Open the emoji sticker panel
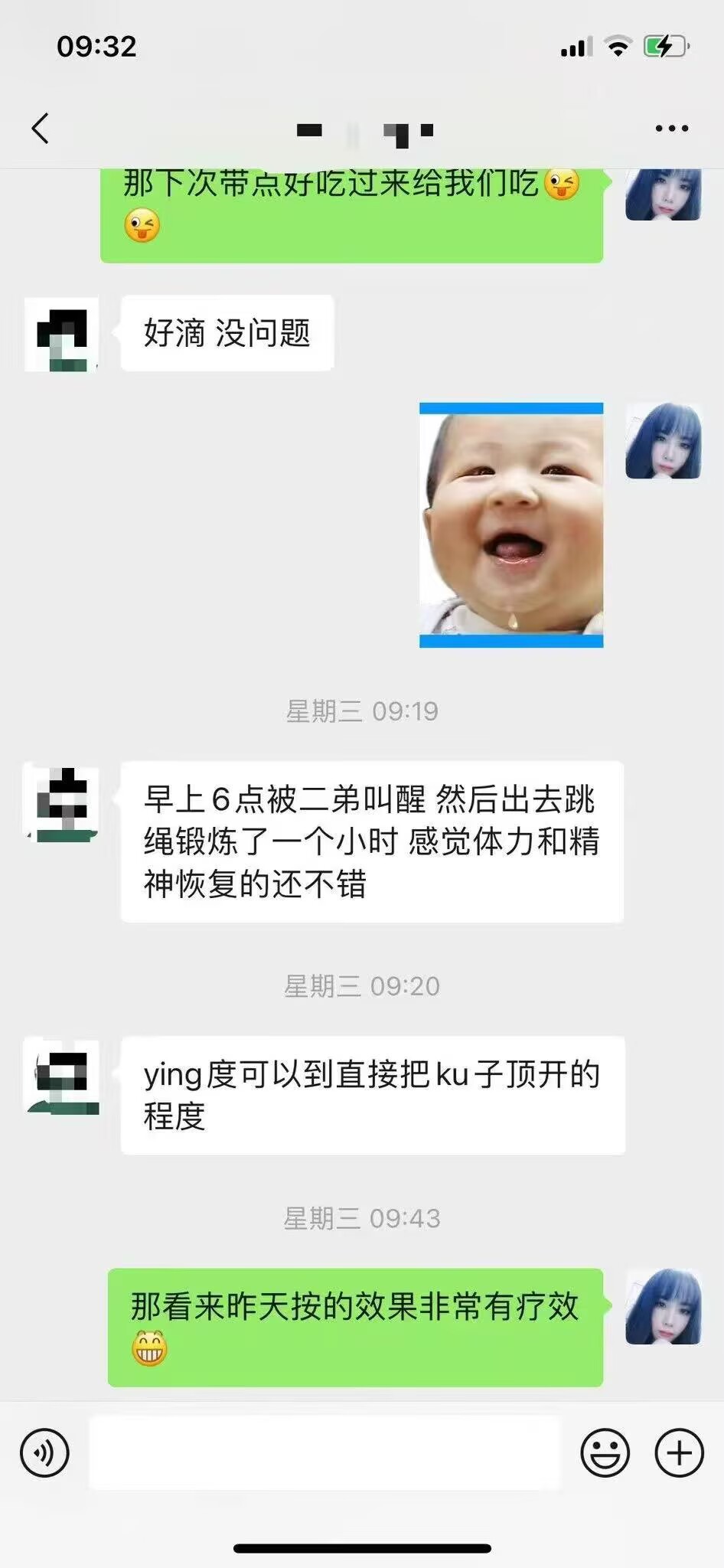Screen dimensions: 724x1568 pyautogui.click(x=605, y=1452)
